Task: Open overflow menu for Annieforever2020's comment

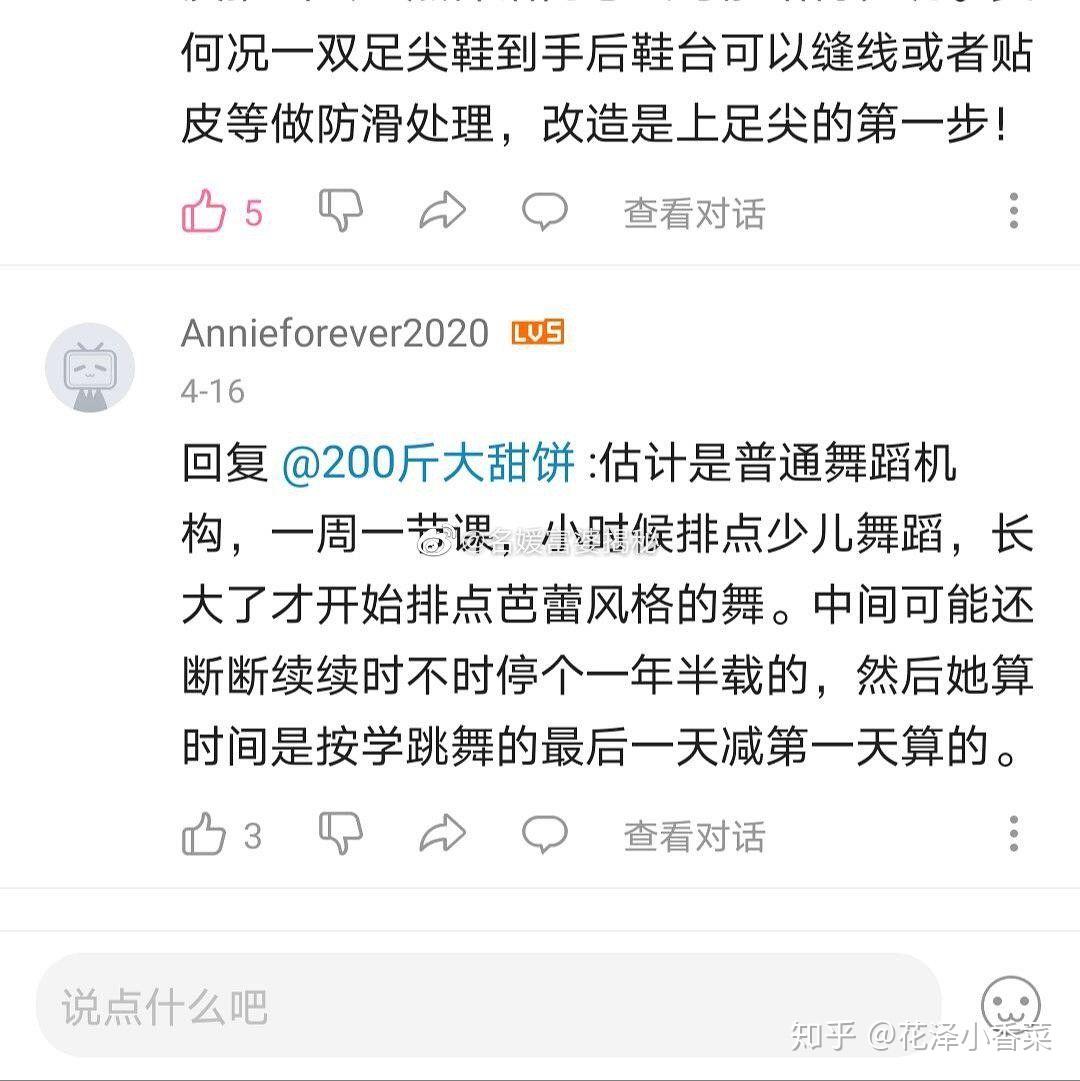Action: click(1013, 833)
